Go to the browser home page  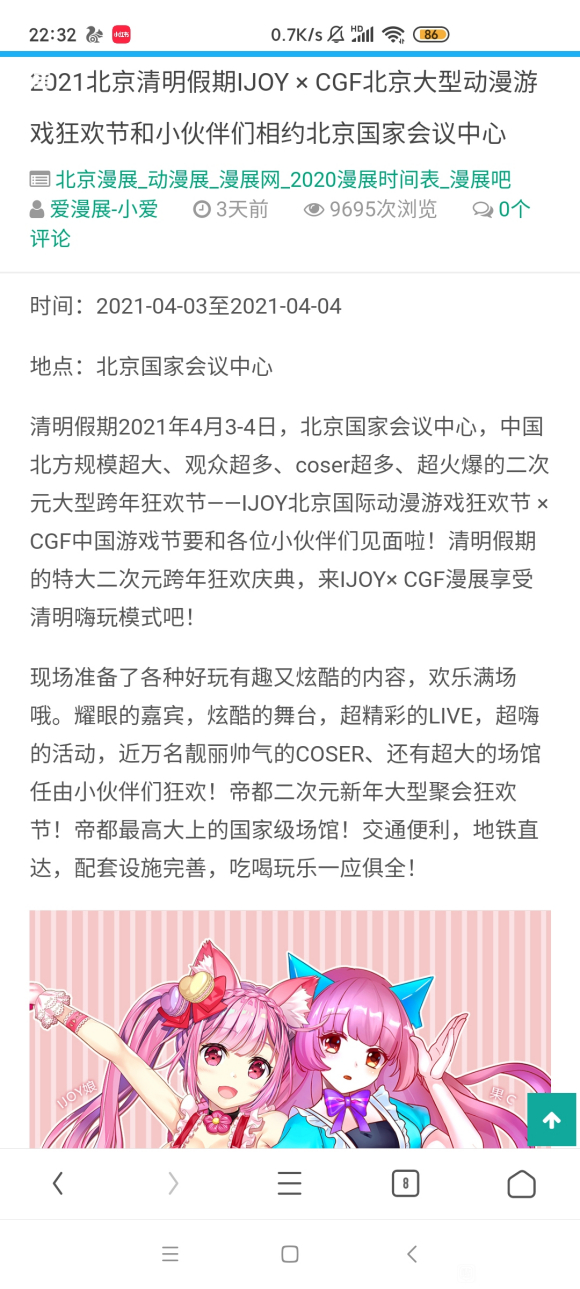[x=521, y=1184]
